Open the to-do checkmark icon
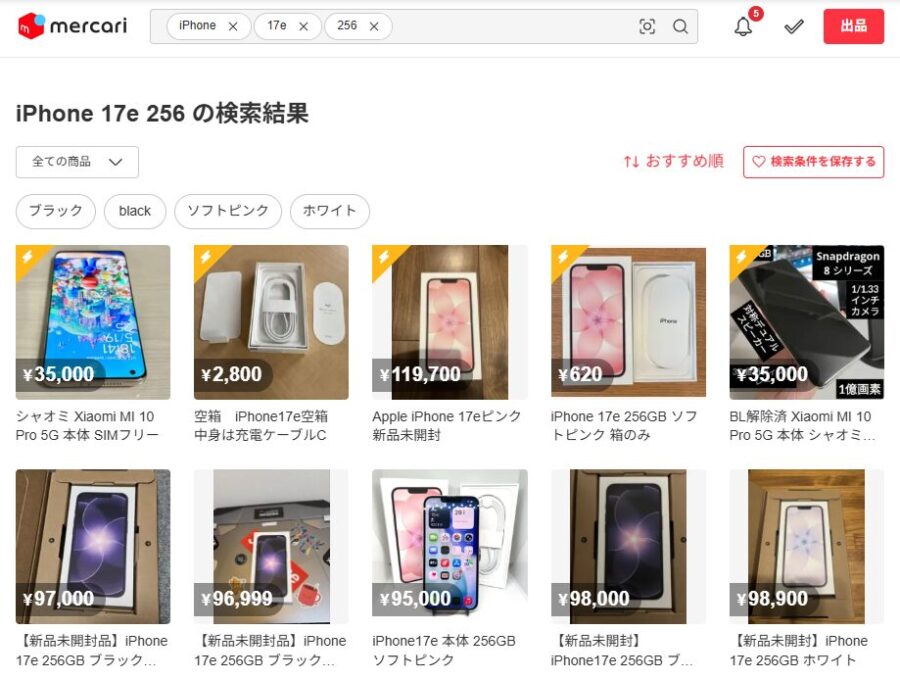 click(794, 27)
